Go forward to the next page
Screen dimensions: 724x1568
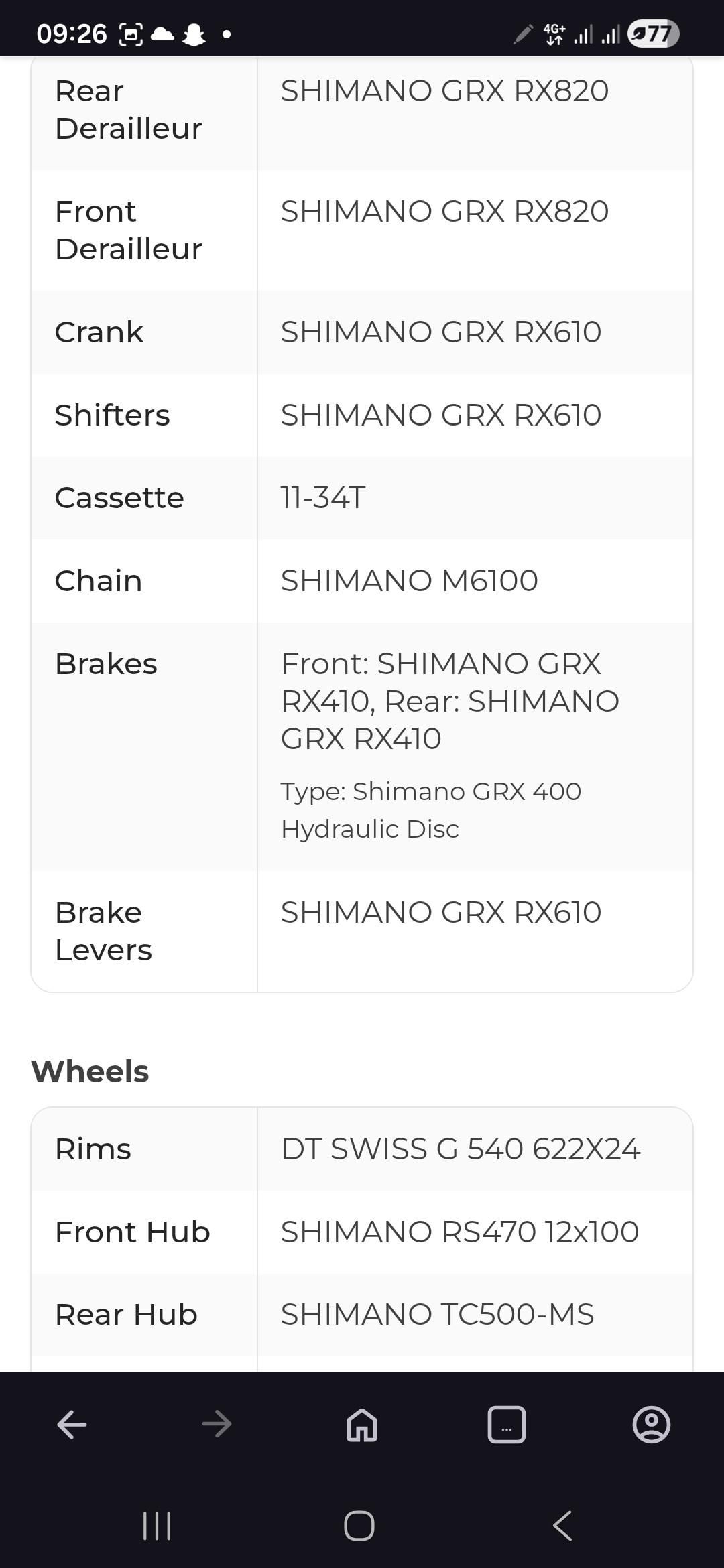(217, 1424)
